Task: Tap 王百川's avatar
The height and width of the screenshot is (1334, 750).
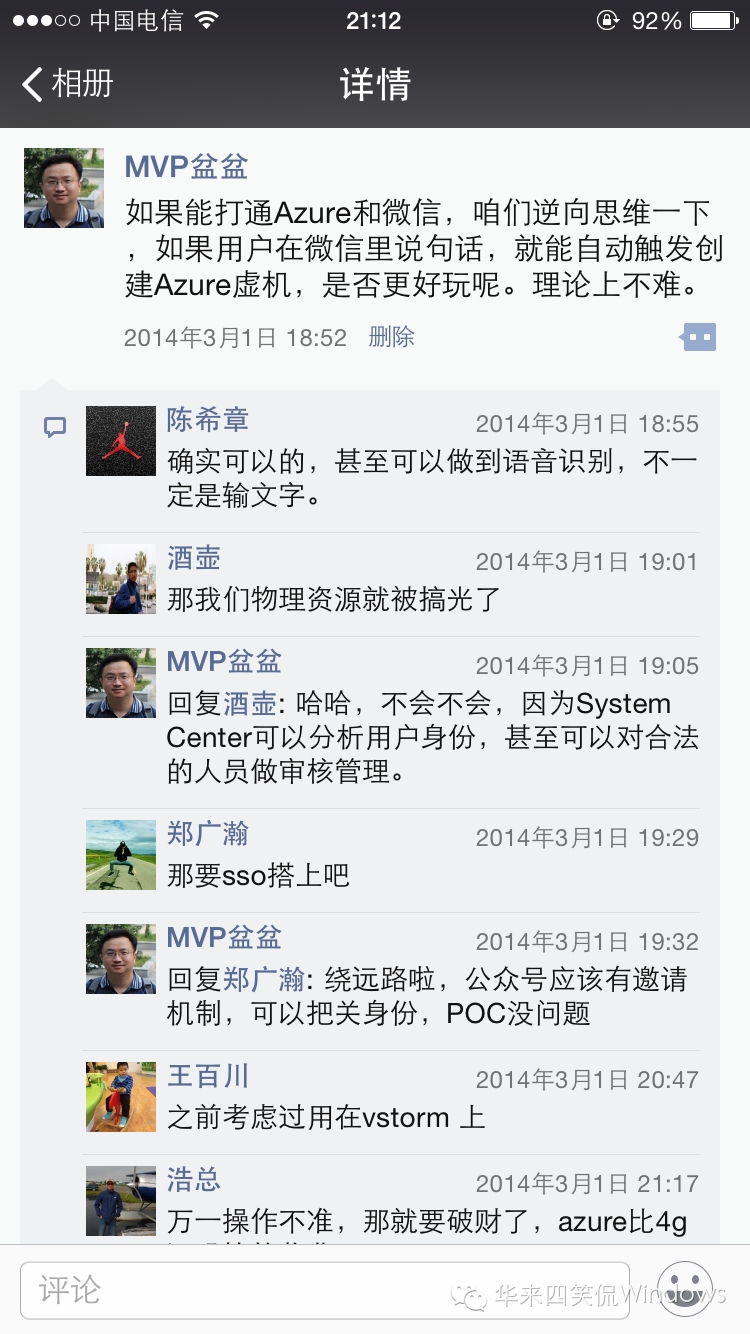Action: tap(121, 1096)
